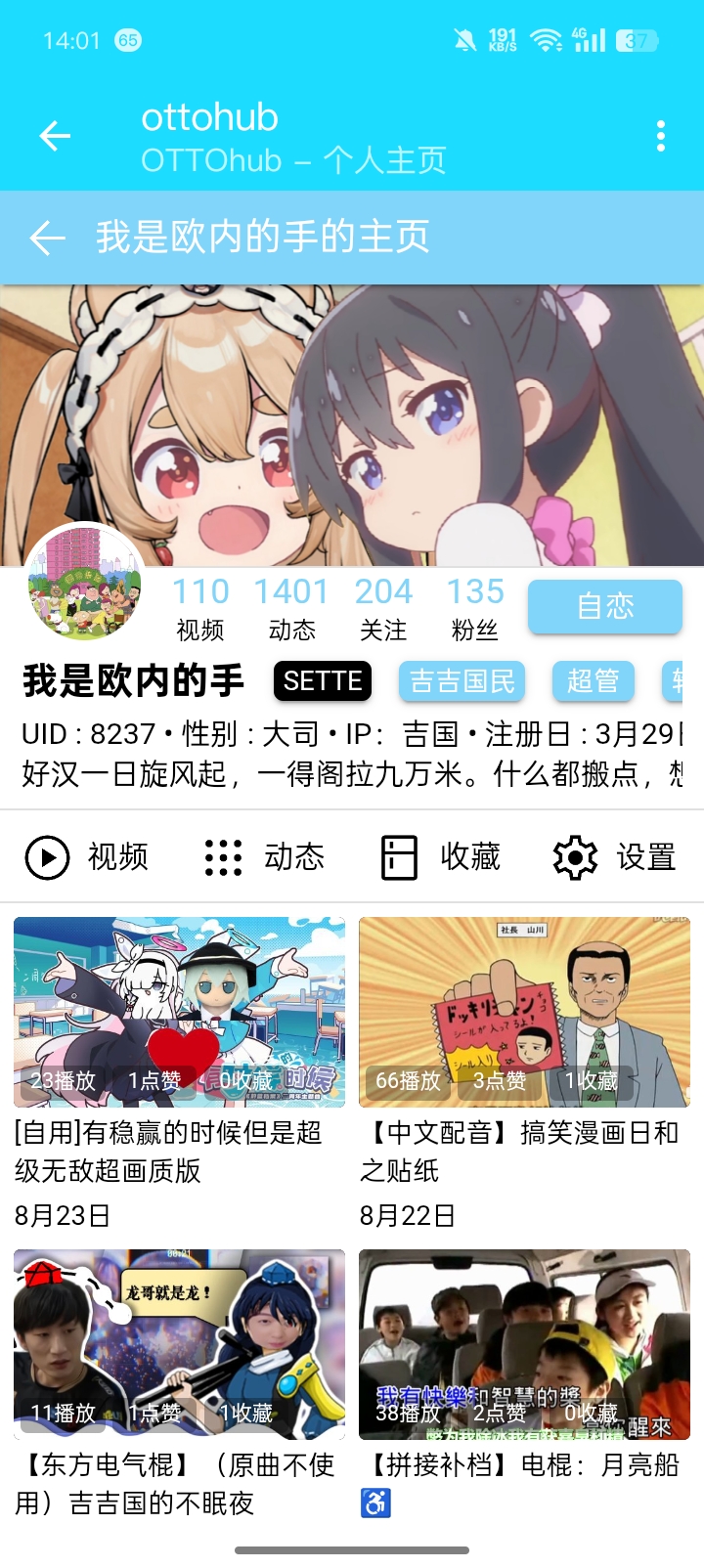
Task: Switch to the 视频 tab
Action: [x=88, y=857]
